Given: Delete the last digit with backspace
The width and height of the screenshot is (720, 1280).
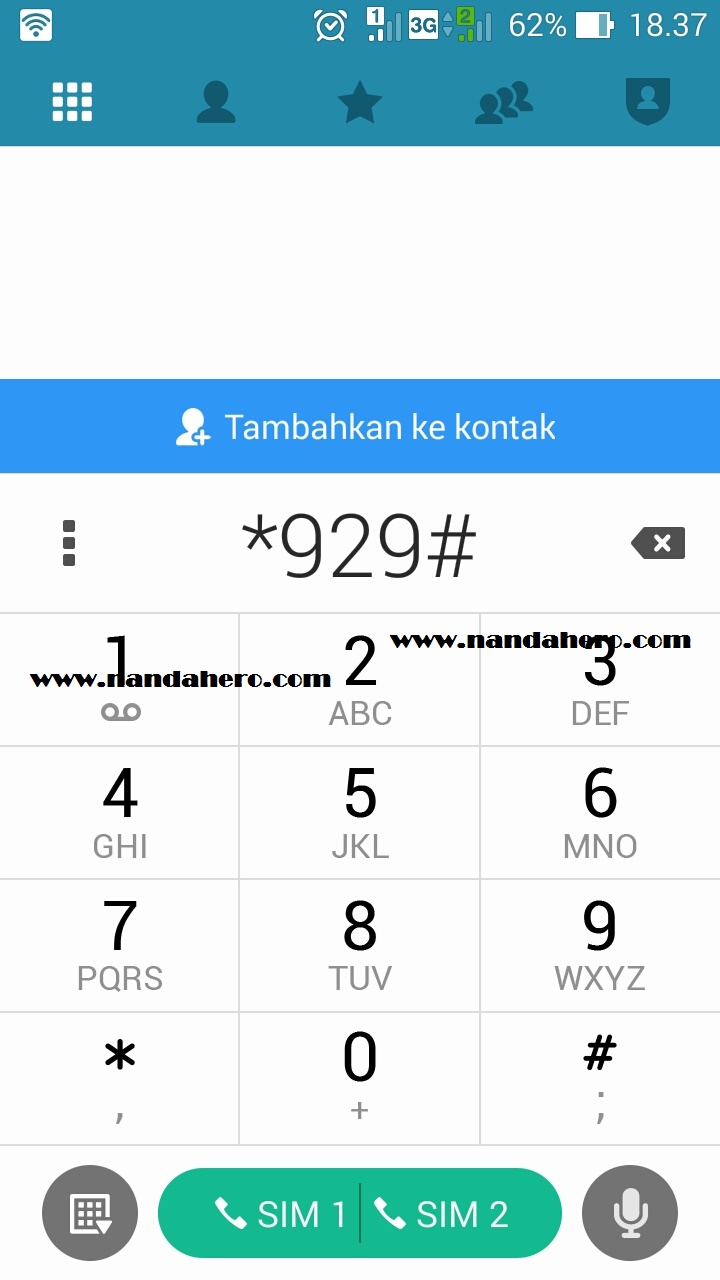Looking at the screenshot, I should point(658,544).
